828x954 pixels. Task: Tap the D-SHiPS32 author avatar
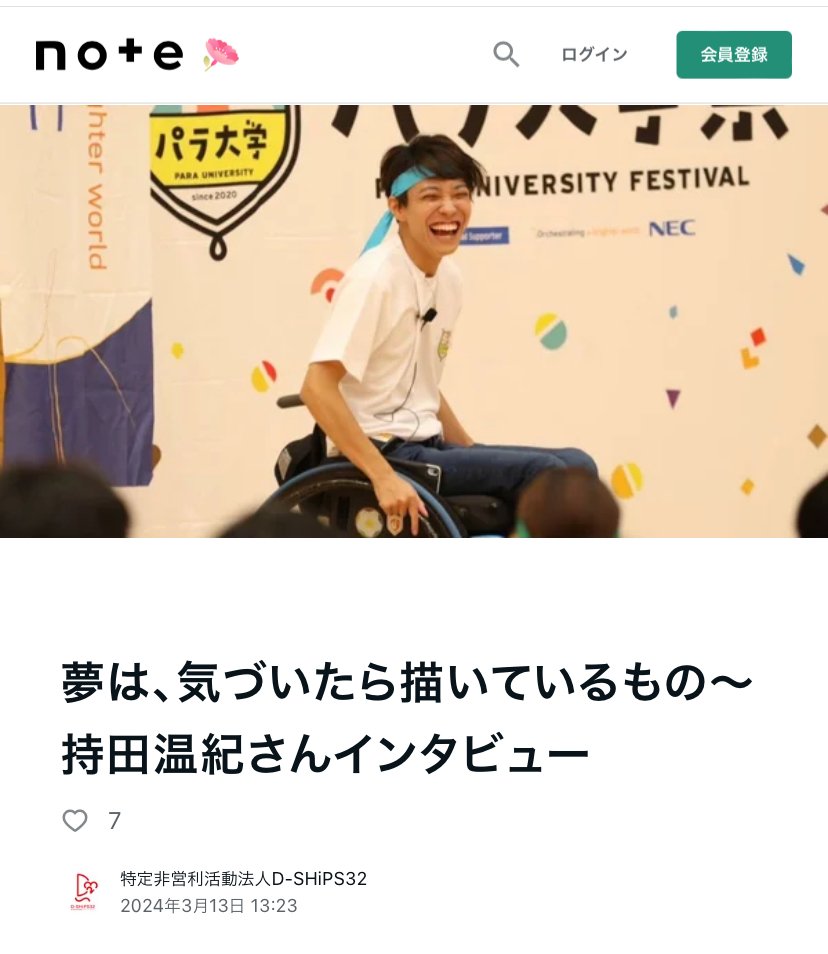click(84, 891)
